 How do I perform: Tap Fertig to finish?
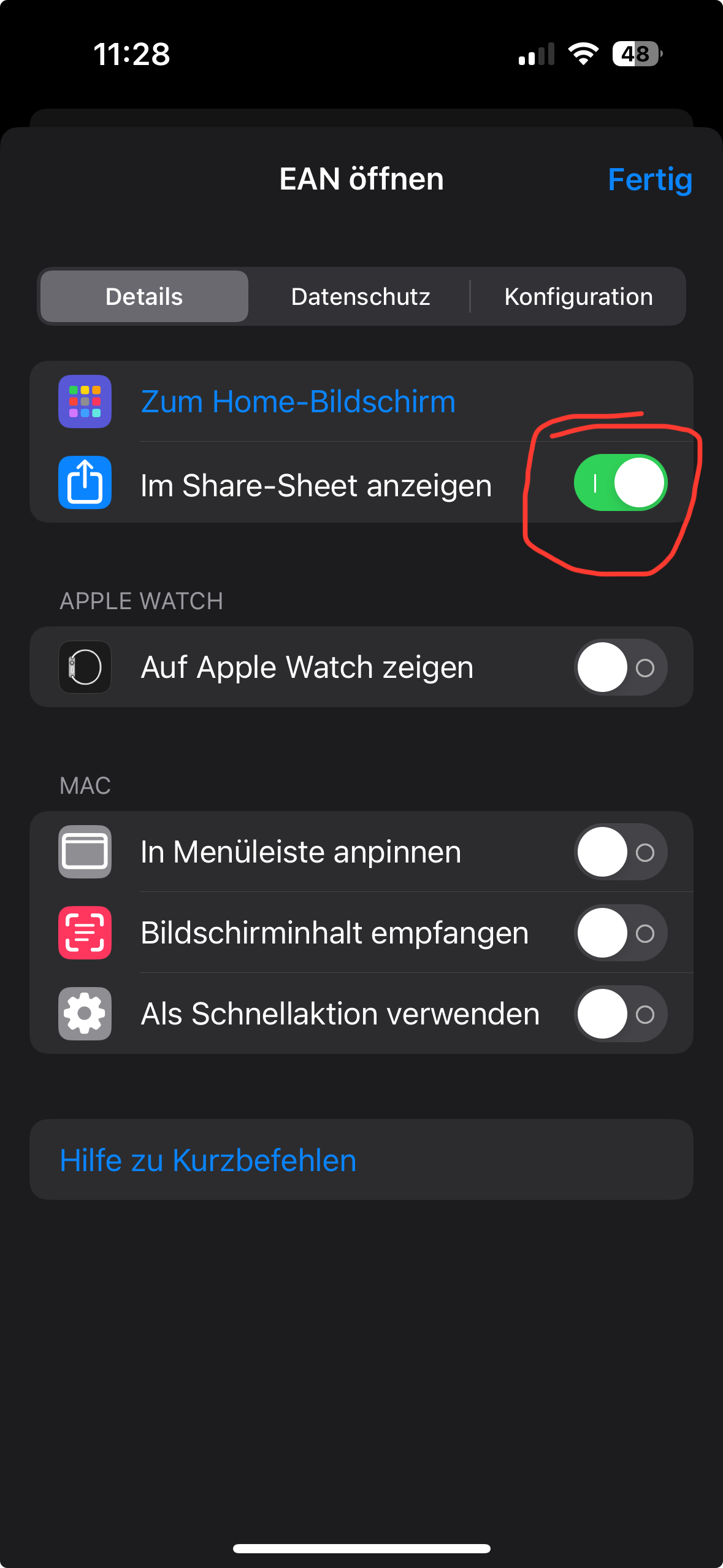tap(649, 180)
